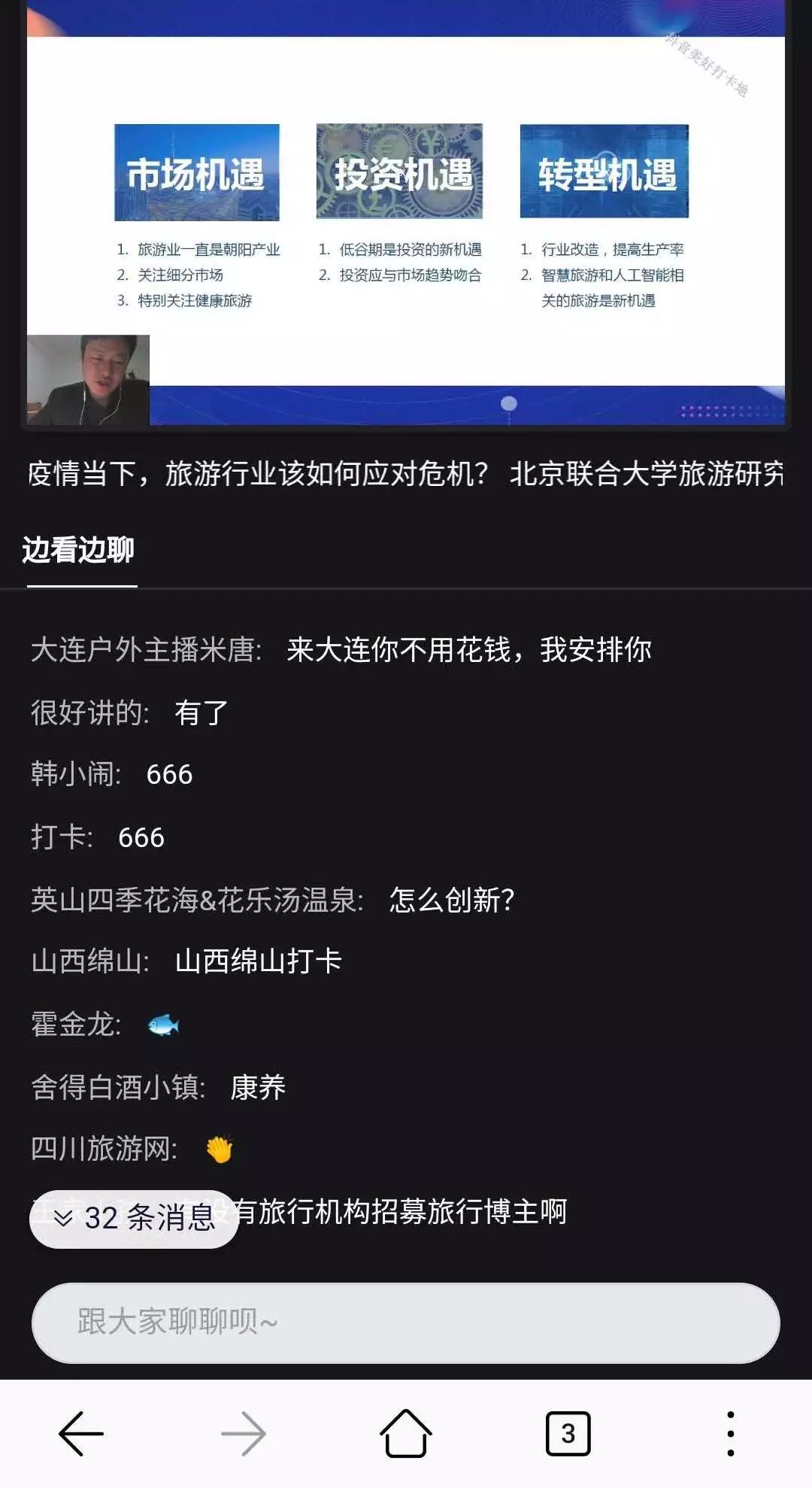Go forward with the browser forward arrow
Screen dimensions: 812x1488
[244, 1434]
